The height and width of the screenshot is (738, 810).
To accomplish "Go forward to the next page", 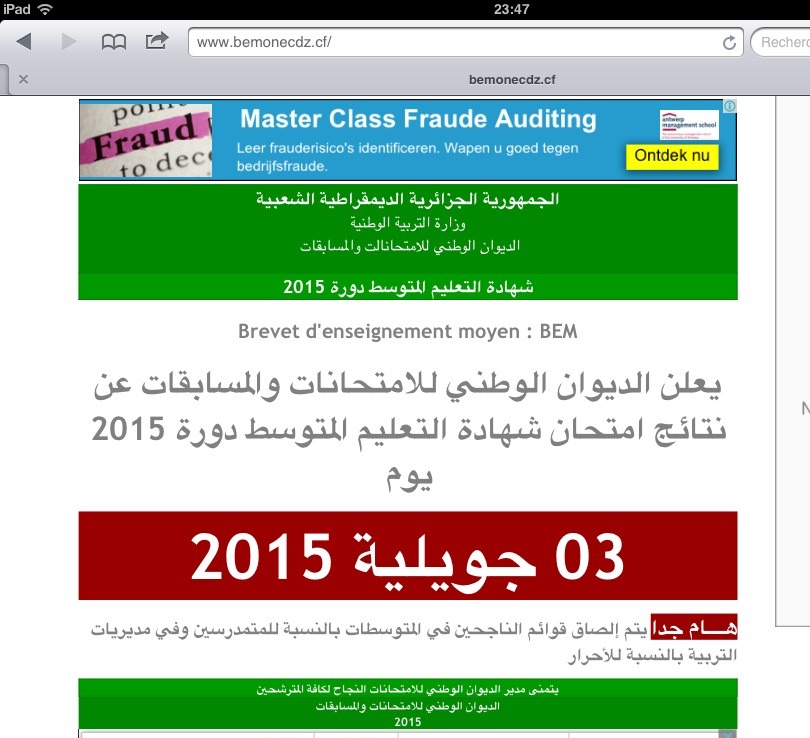I will [69, 42].
